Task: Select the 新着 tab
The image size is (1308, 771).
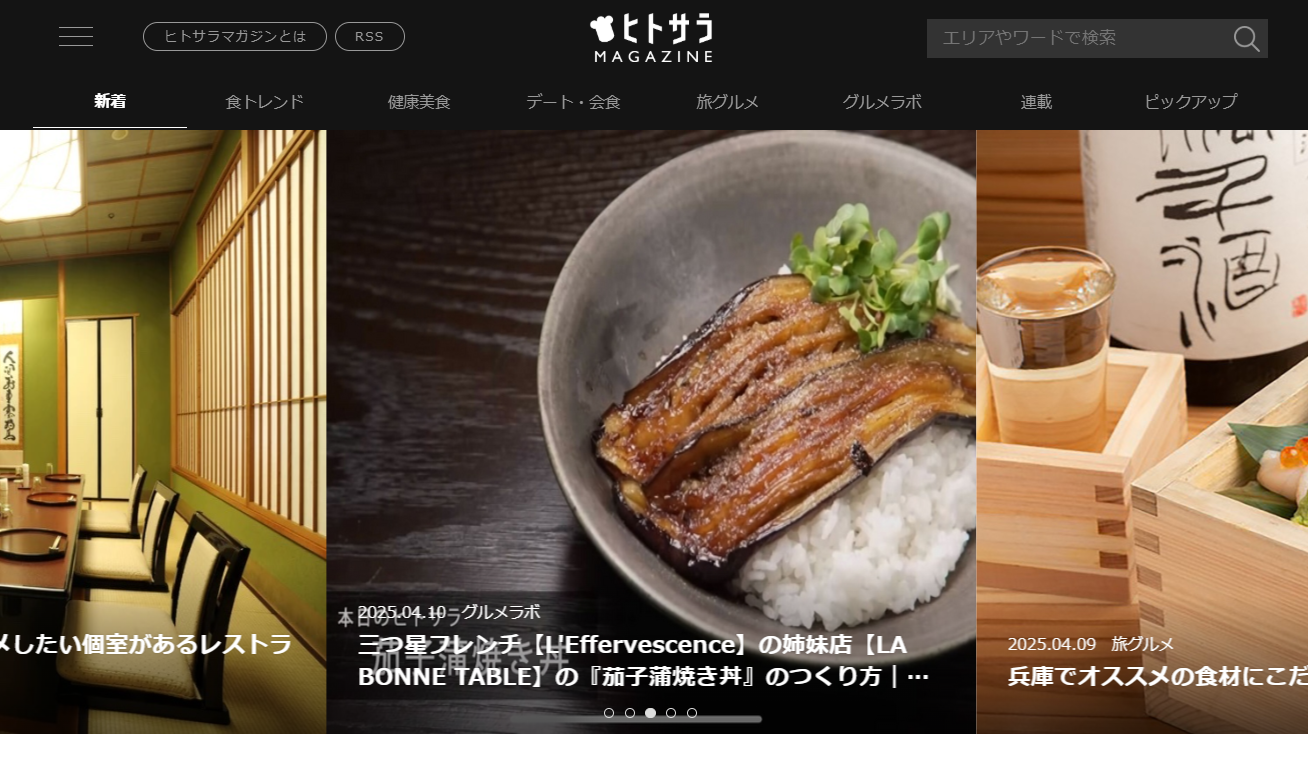Action: (x=110, y=101)
